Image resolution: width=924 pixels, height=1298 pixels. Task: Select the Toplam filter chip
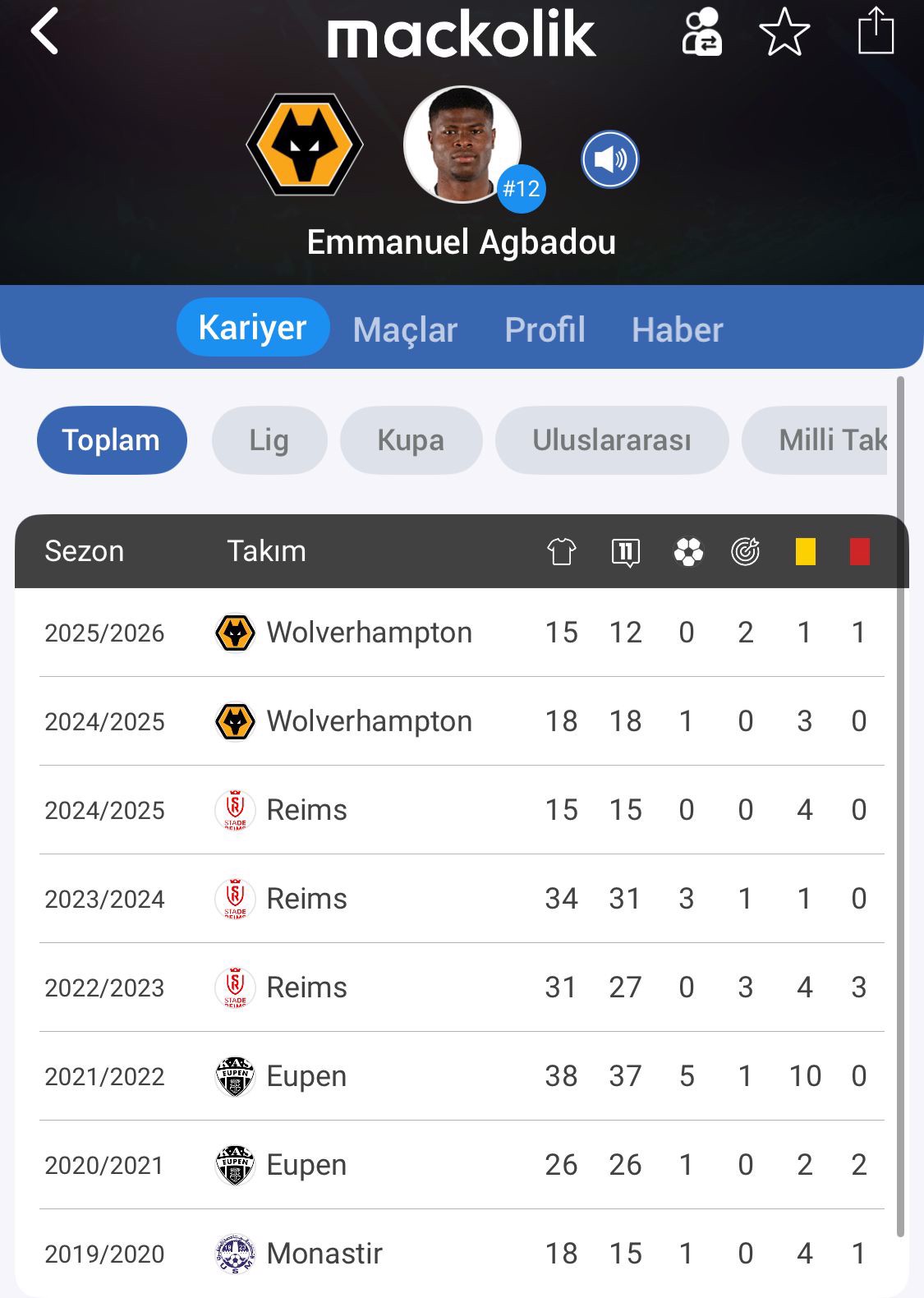[x=112, y=440]
